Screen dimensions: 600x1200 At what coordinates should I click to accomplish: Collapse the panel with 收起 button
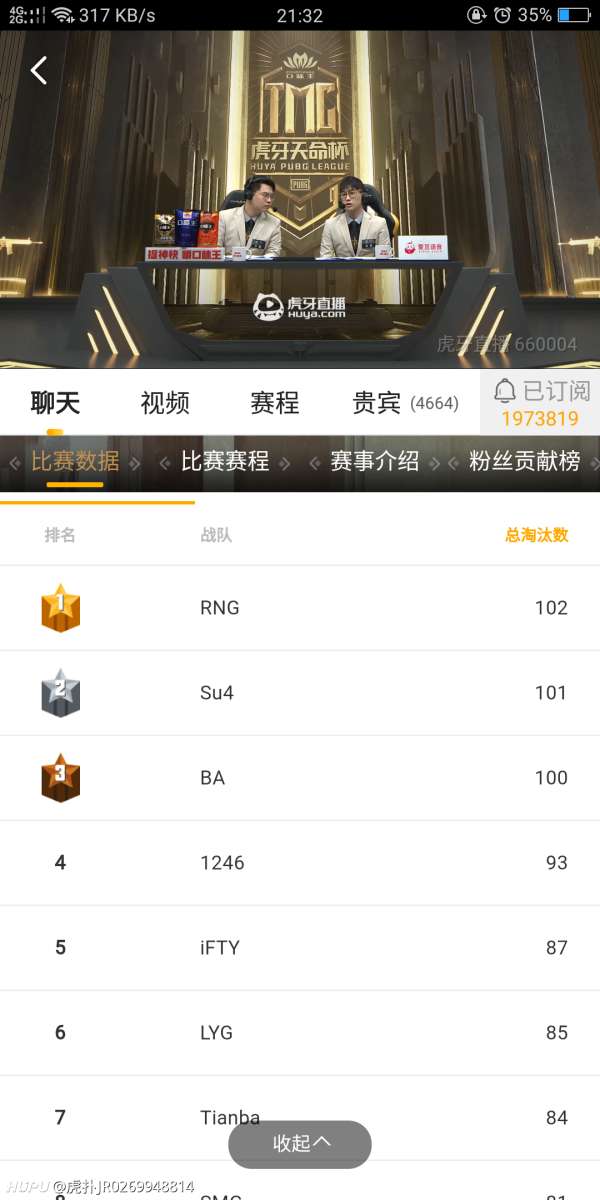pos(300,1144)
